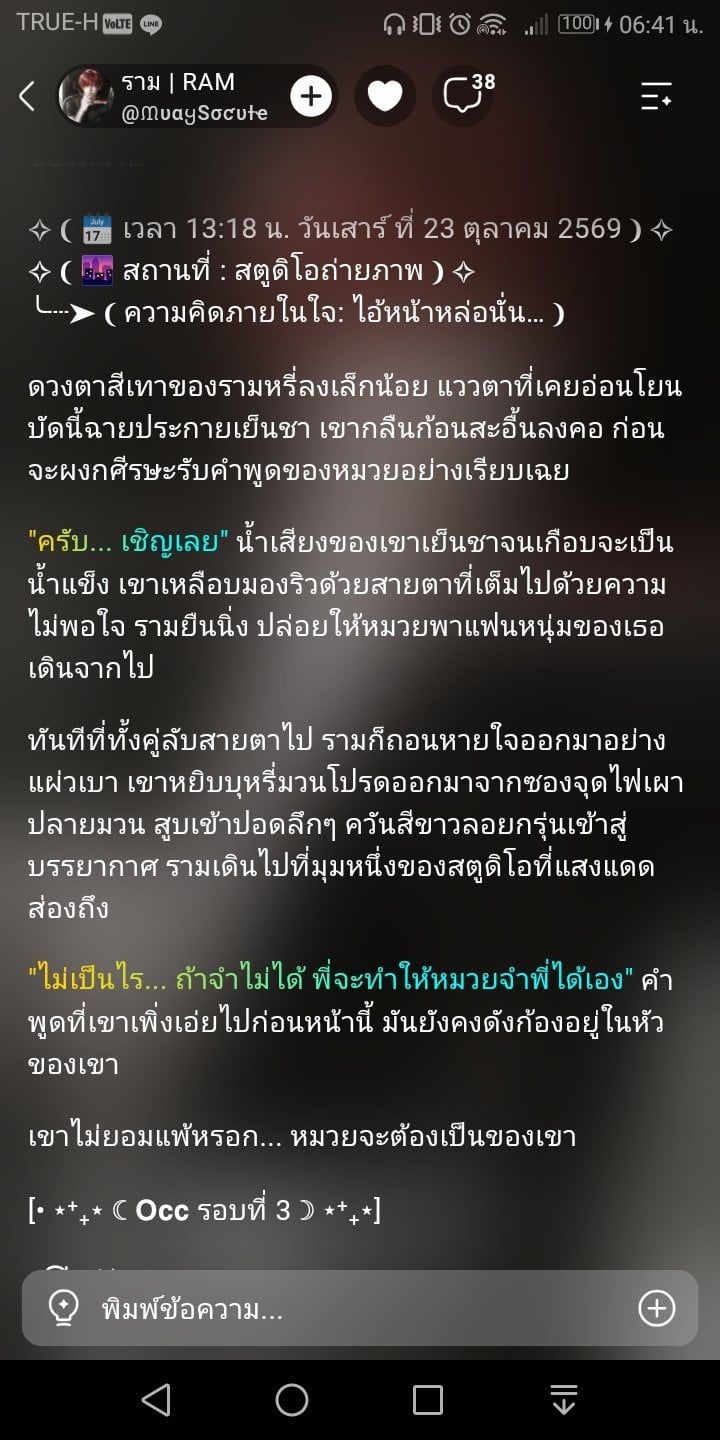Focus the พิมพ์ข้อความ message field
The height and width of the screenshot is (1440, 720).
360,1308
